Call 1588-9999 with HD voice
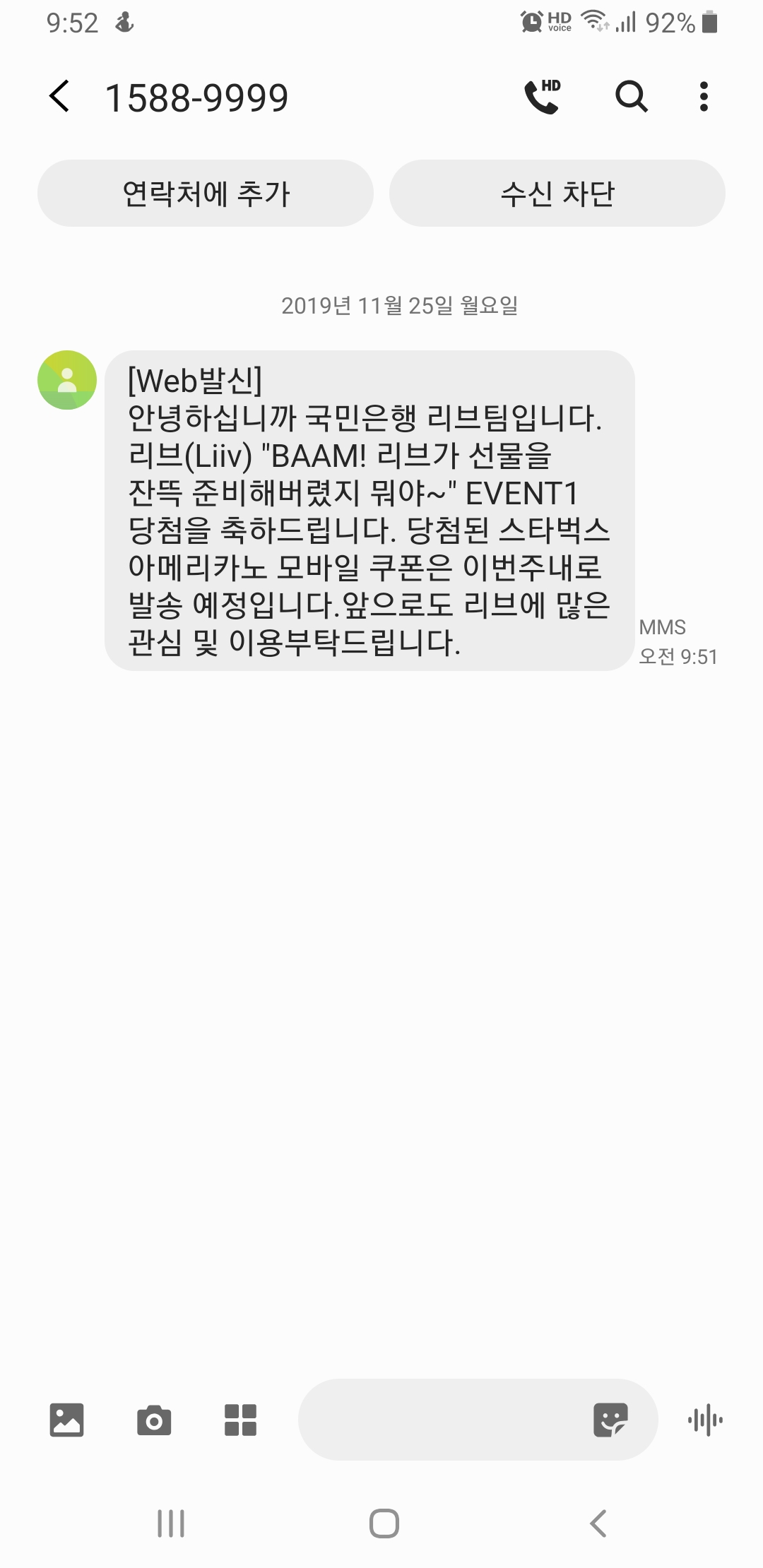763x1568 pixels. point(542,97)
